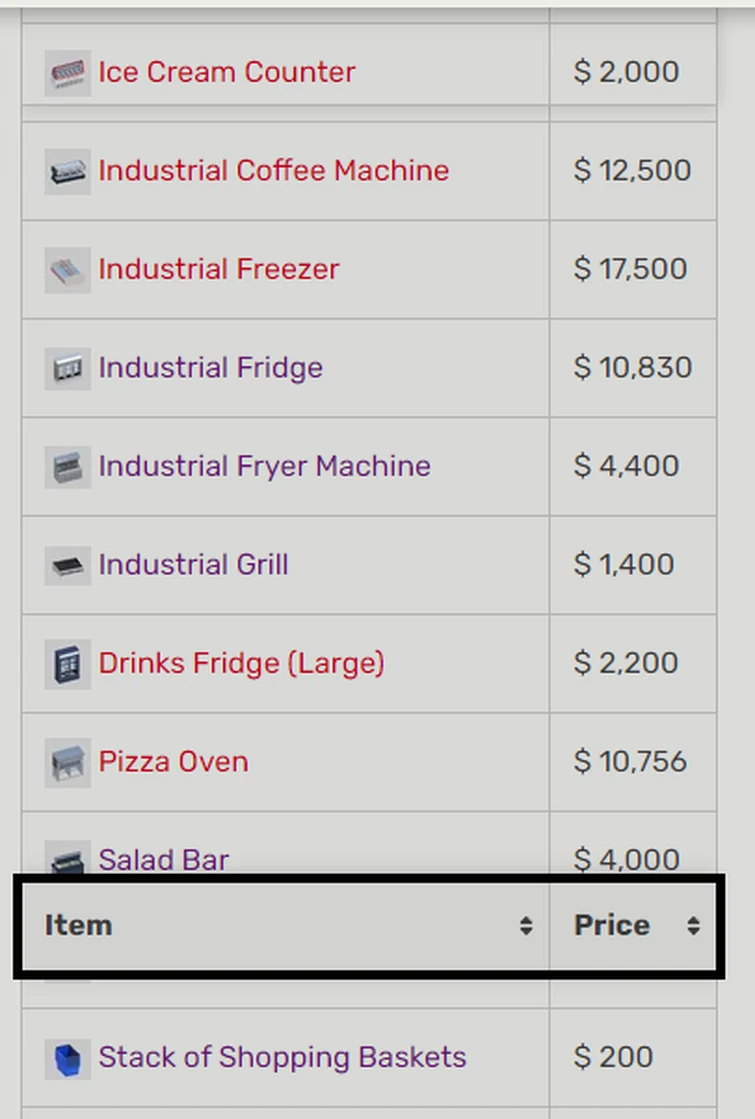Click the Industrial Freezer icon
The image size is (755, 1119).
click(66, 268)
